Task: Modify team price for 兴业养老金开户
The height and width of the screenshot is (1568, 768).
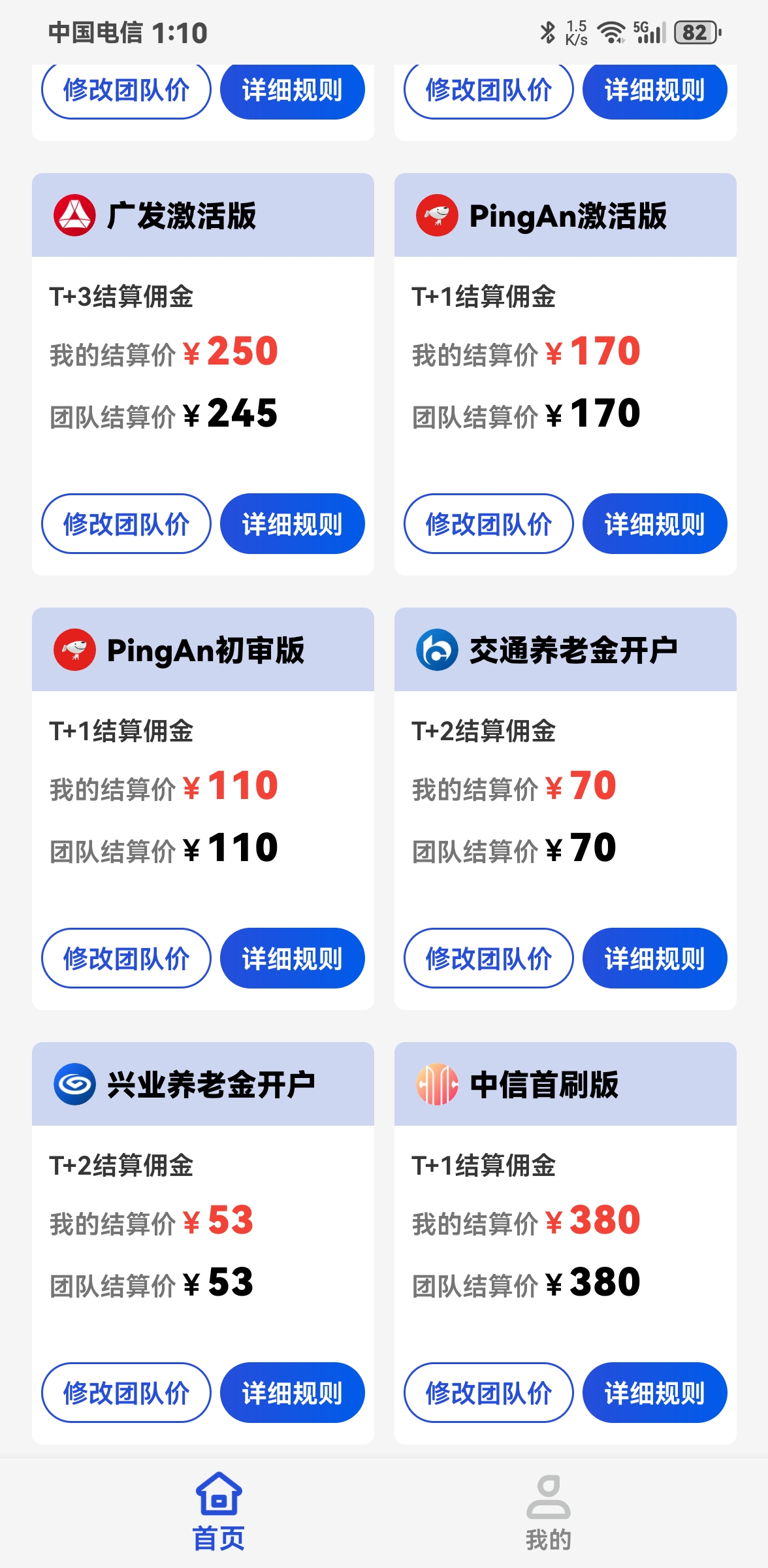Action: [126, 1392]
